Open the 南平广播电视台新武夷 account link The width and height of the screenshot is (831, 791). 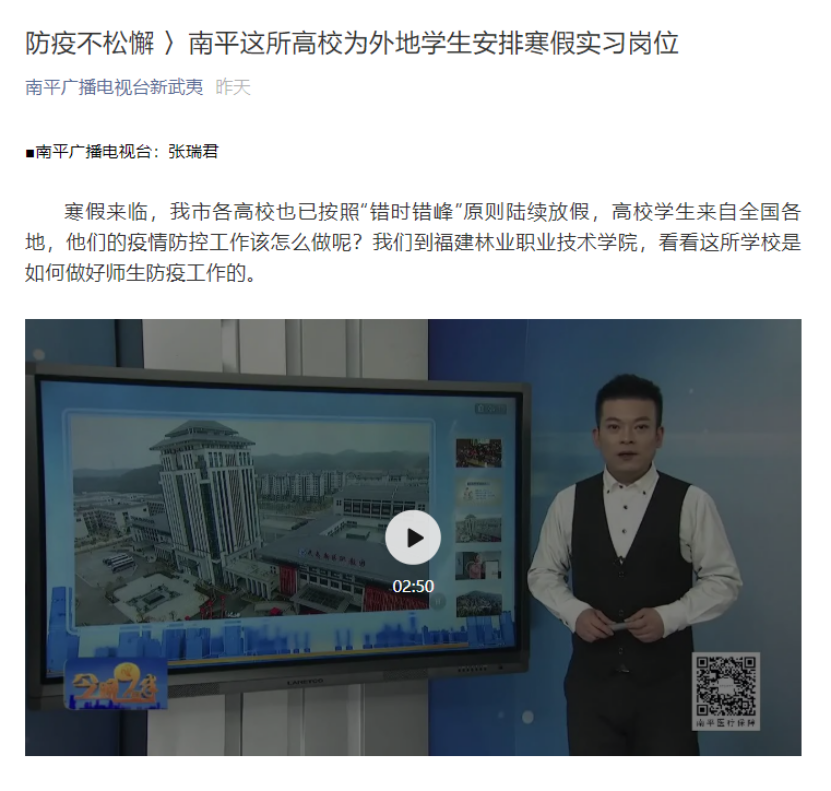(114, 88)
